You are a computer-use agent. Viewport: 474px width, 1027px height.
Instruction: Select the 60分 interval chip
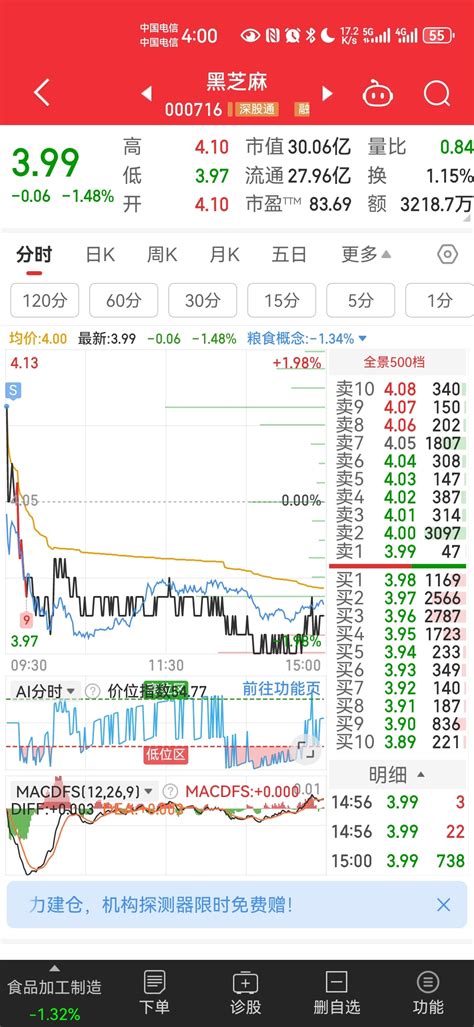[x=124, y=301]
